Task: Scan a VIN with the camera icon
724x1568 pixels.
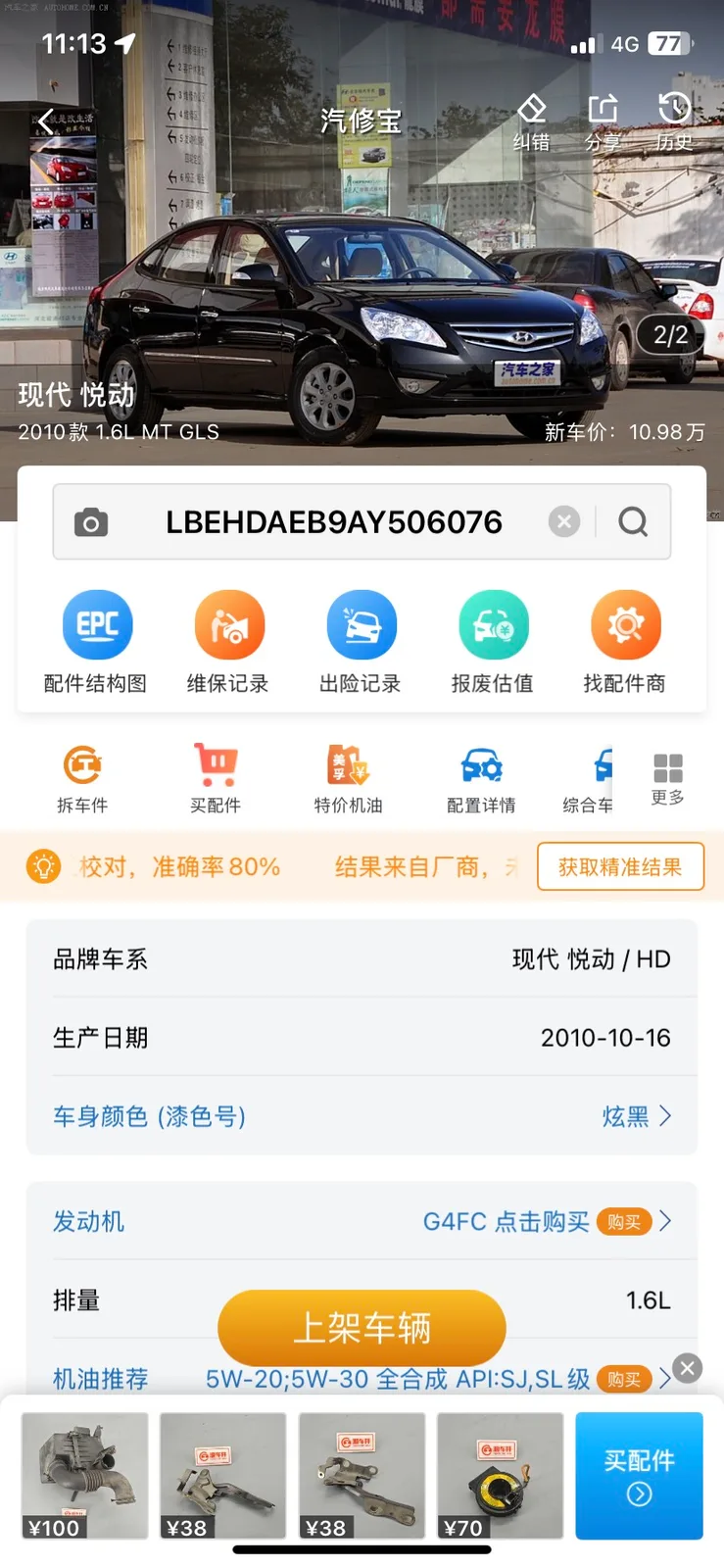Action: pyautogui.click(x=91, y=522)
